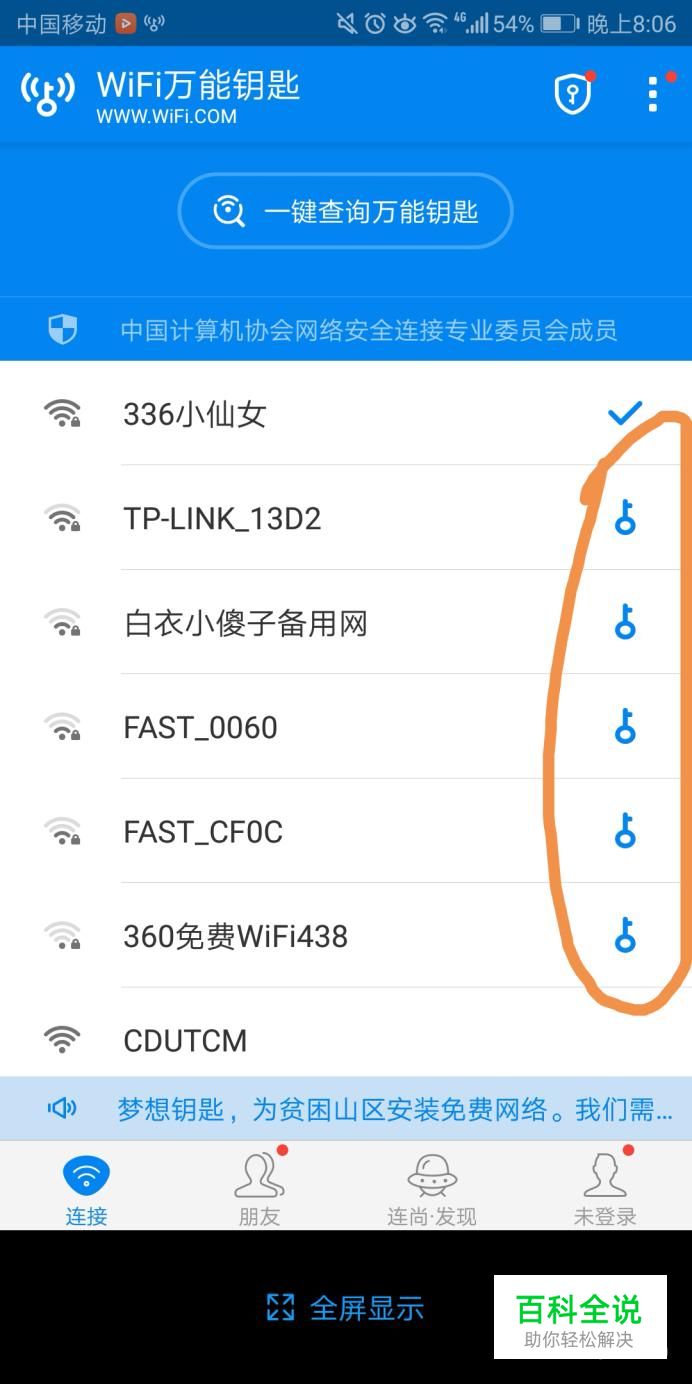The width and height of the screenshot is (692, 1384).
Task: Tap the key icon for 白衣小傻子备用网
Action: click(x=625, y=622)
